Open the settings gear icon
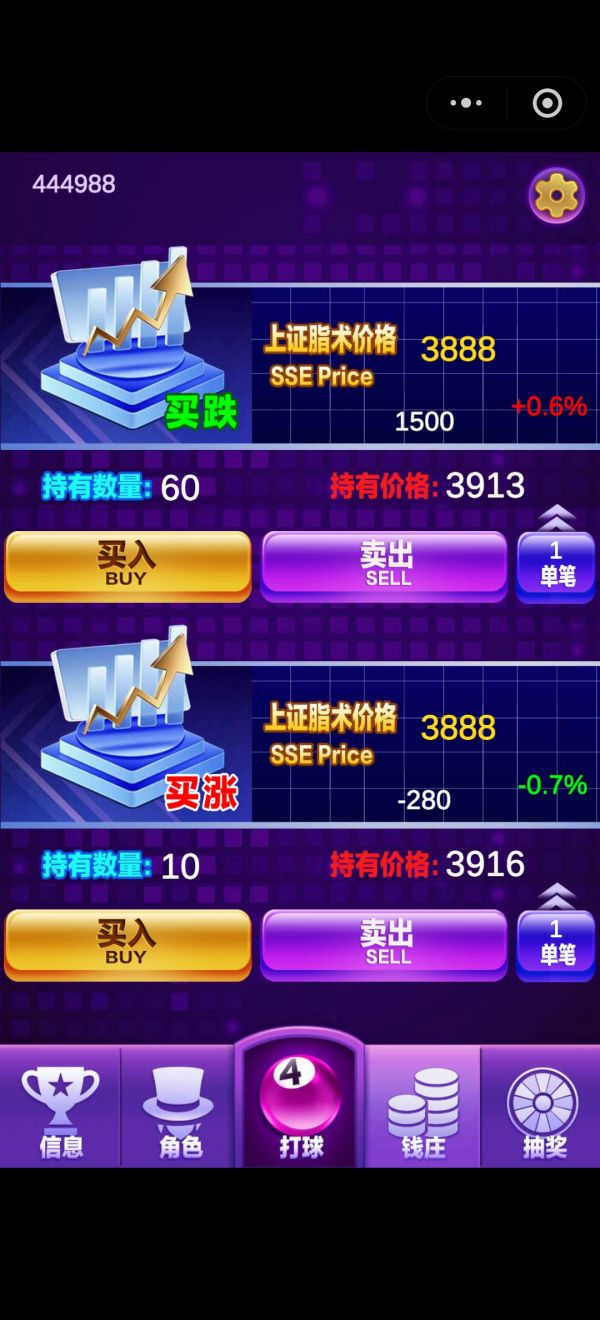Screen dimensions: 600x1320 click(x=556, y=195)
